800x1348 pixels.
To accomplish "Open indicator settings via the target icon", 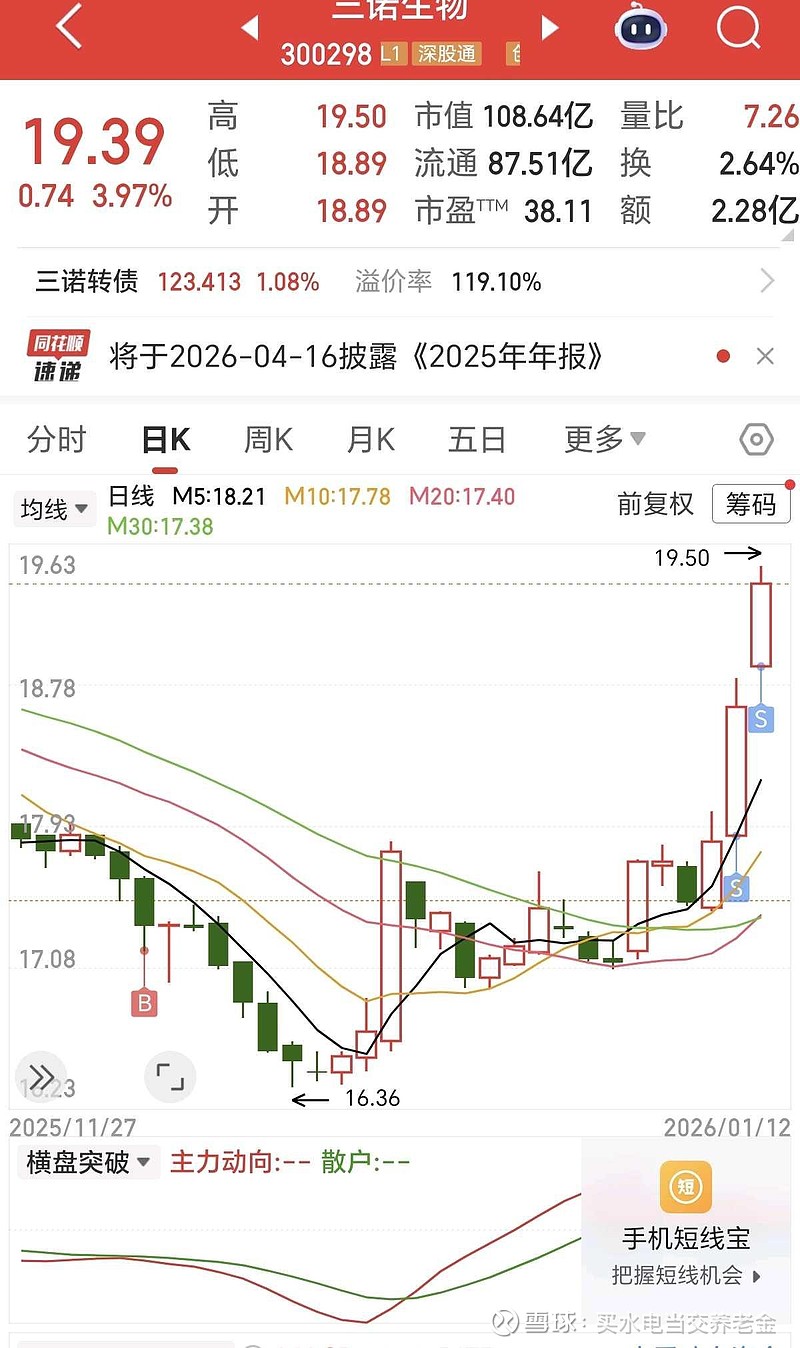I will point(756,439).
